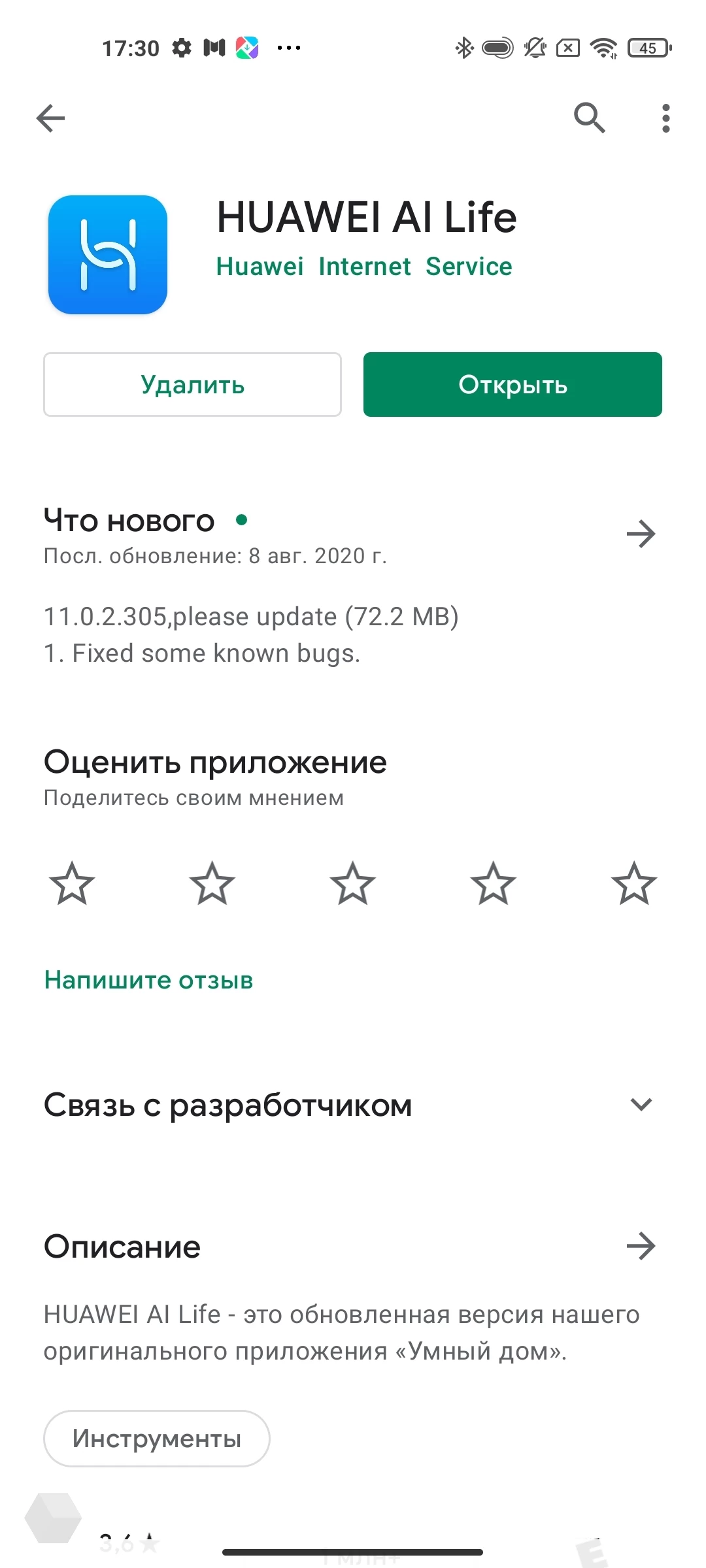Image resolution: width=706 pixels, height=1568 pixels.
Task: Open the three-dot overflow menu
Action: tap(665, 118)
